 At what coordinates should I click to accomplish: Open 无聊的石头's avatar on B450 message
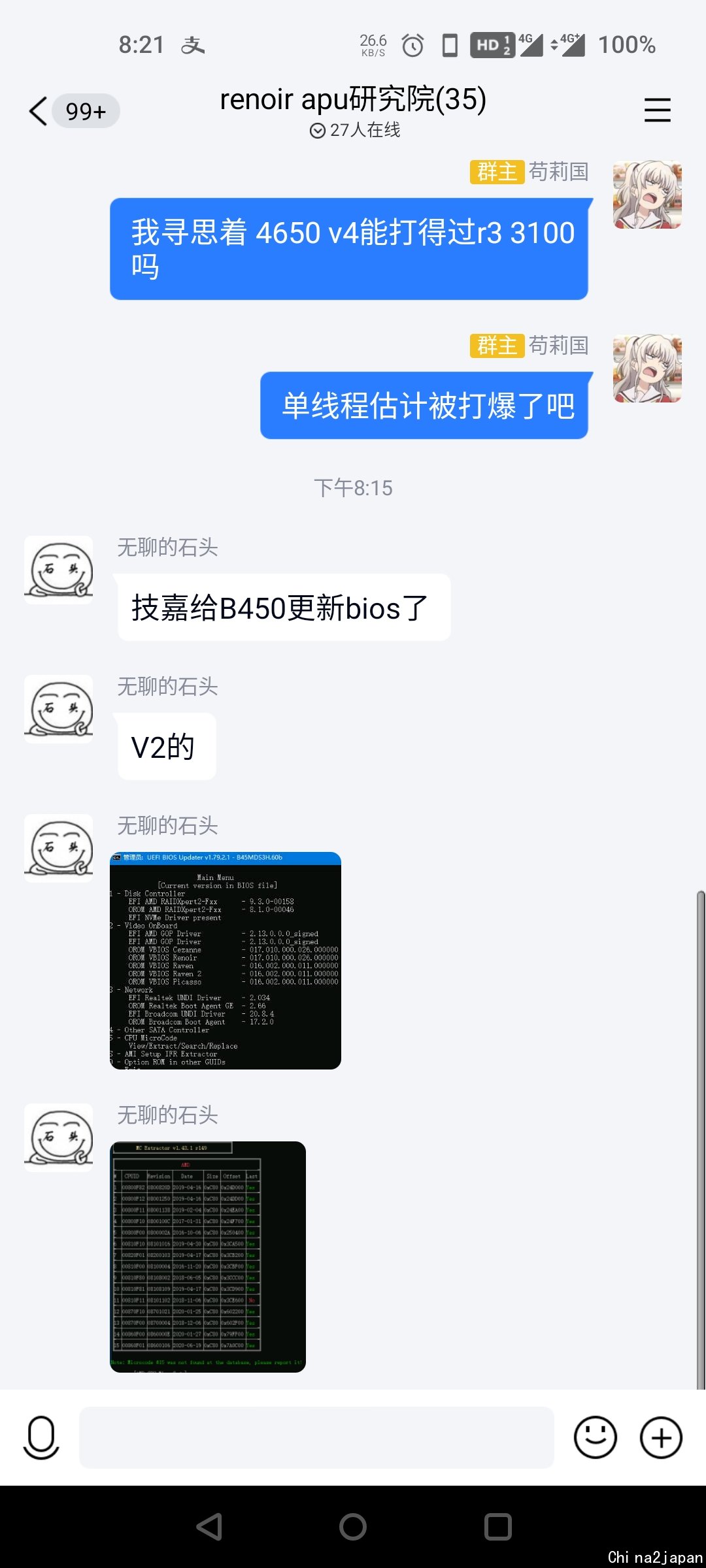point(59,570)
